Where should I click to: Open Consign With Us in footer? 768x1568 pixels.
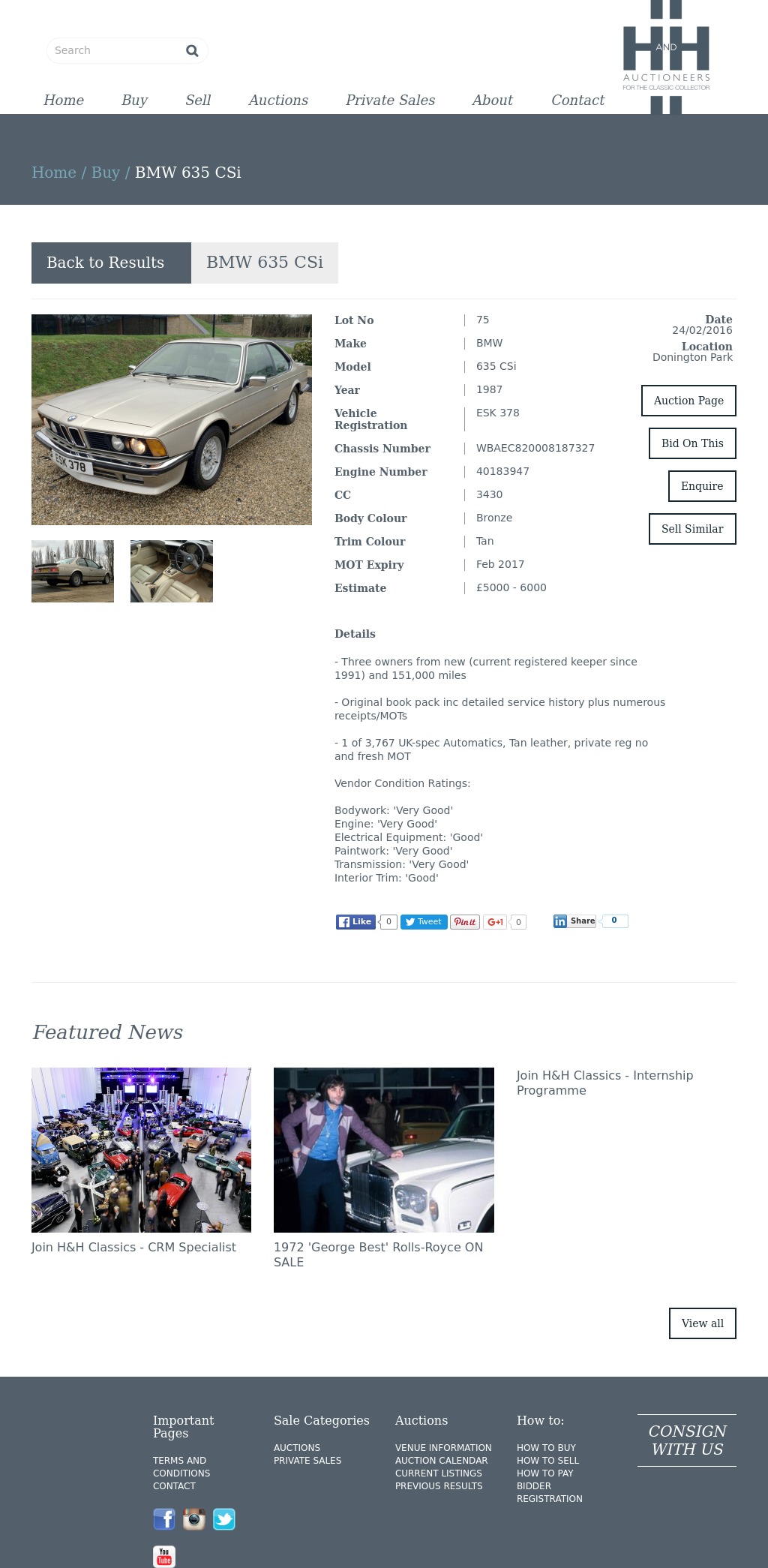(x=687, y=1440)
